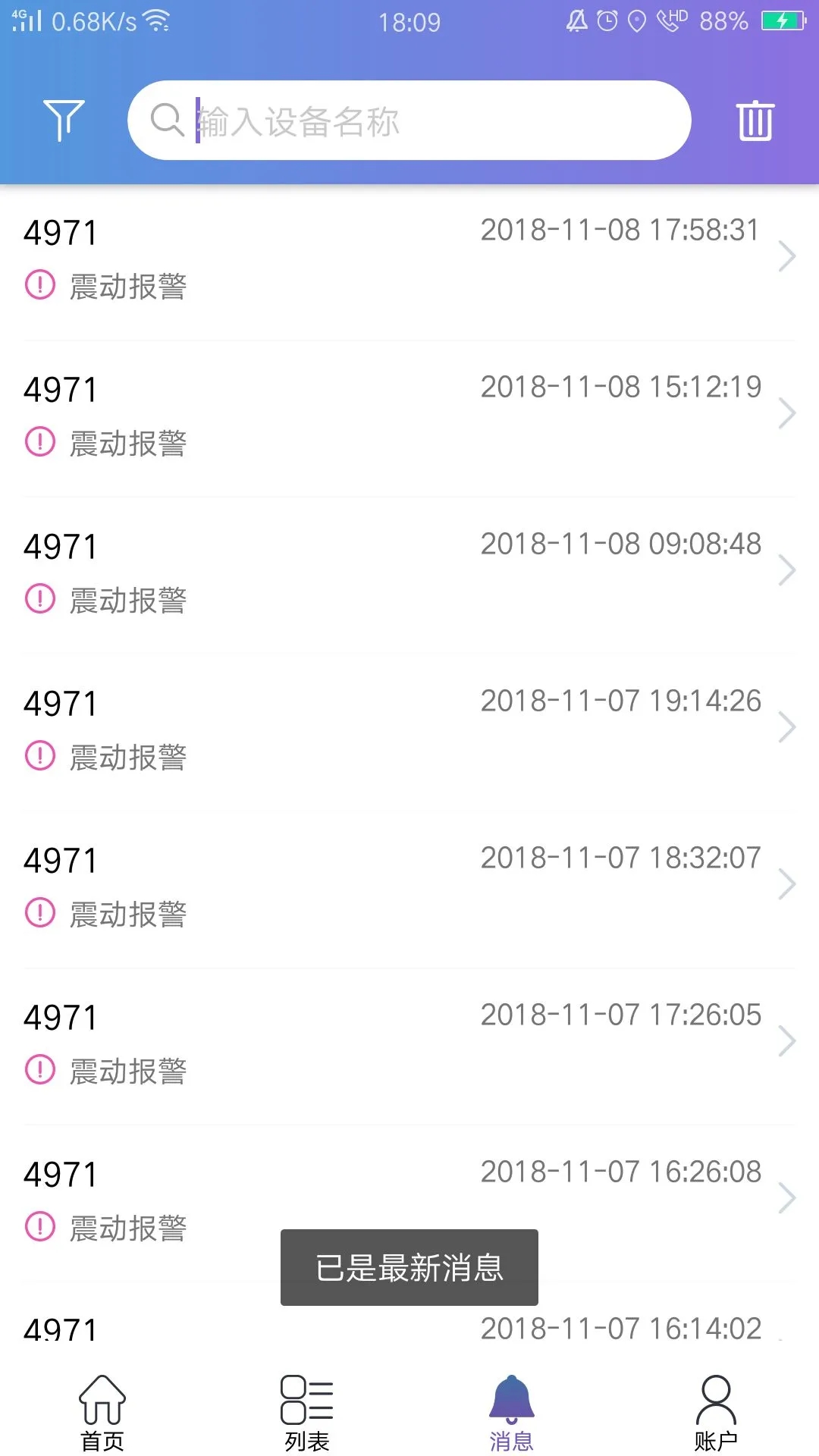Viewport: 819px width, 1456px height.
Task: Click the alarm icon beside first 震动报警
Action: (39, 287)
